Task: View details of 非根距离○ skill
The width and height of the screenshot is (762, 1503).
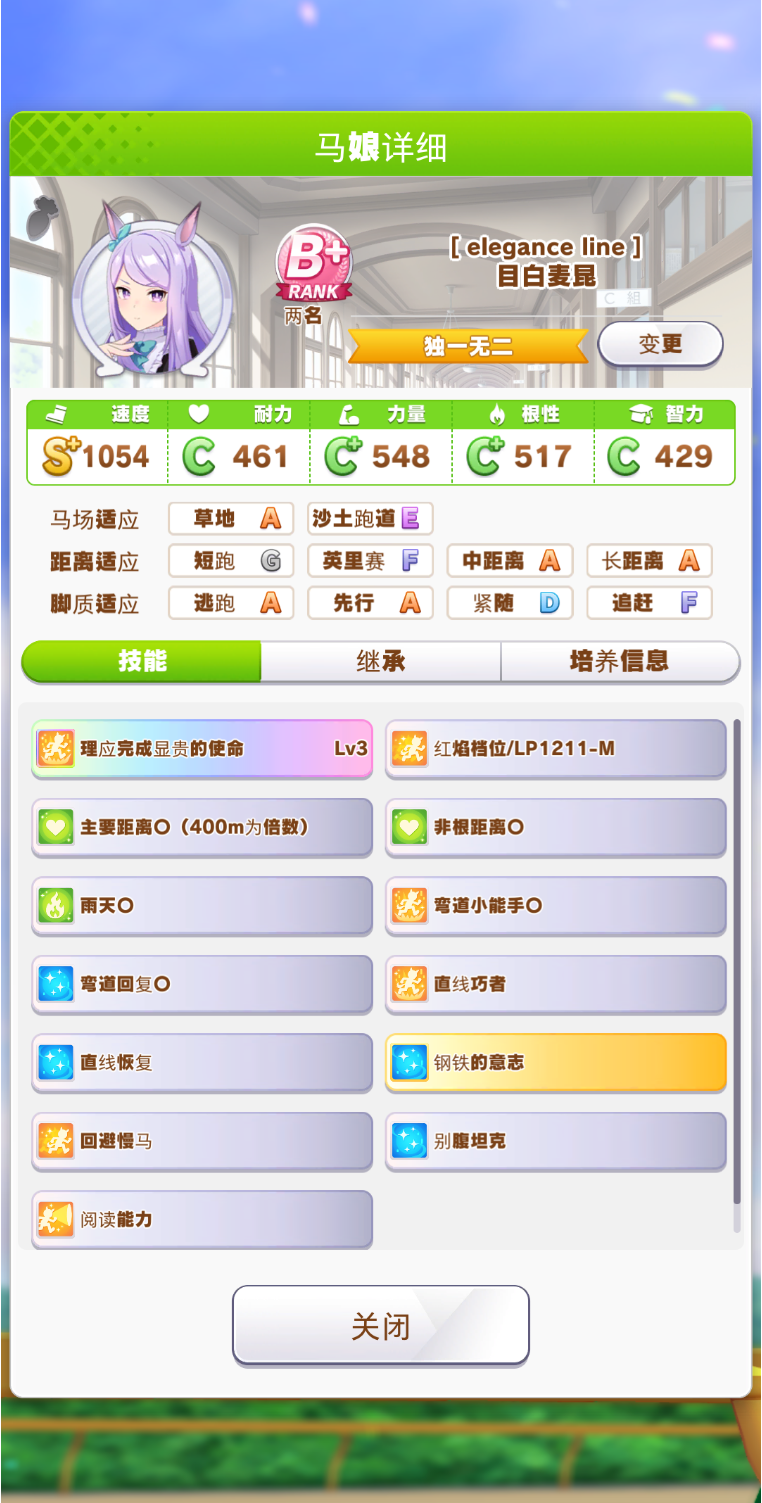Action: pyautogui.click(x=556, y=827)
